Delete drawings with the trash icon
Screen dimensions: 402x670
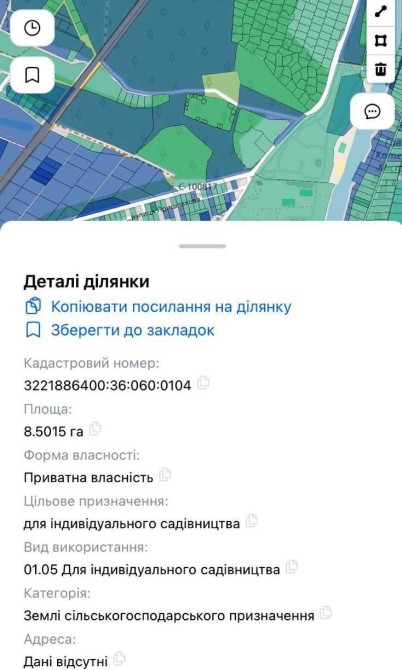click(380, 69)
